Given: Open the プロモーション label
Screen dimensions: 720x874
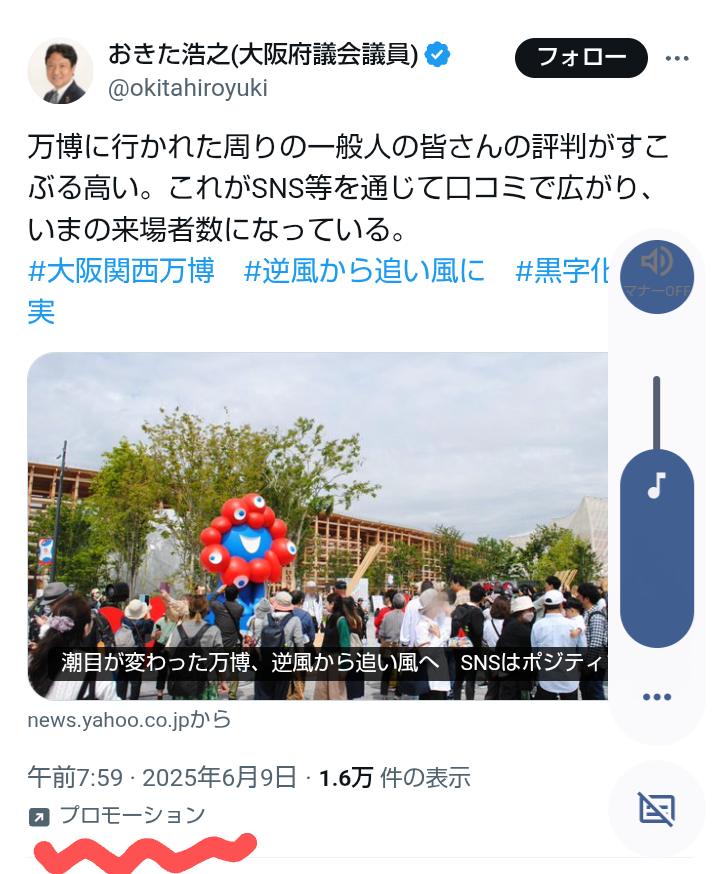Looking at the screenshot, I should (x=132, y=815).
